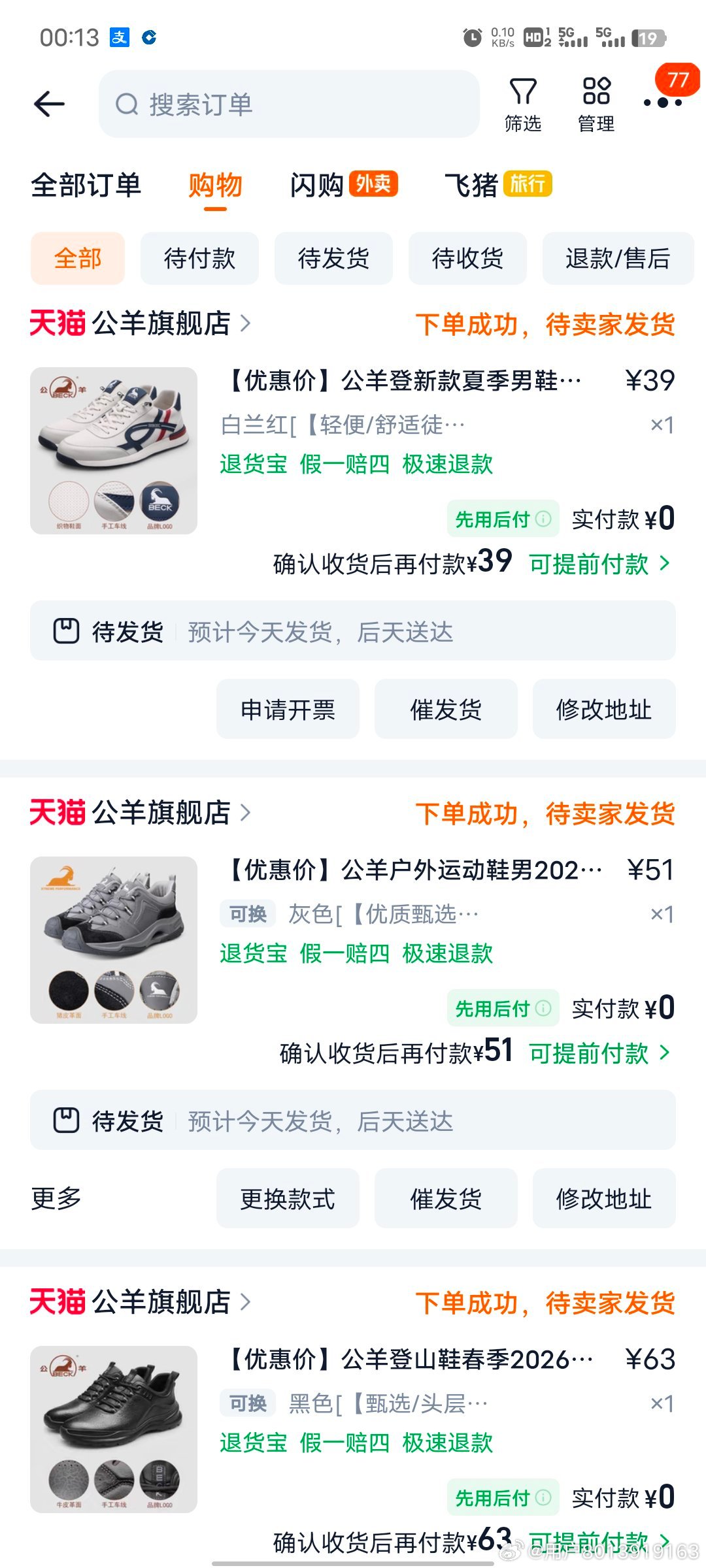Tap 申请开票 to request an invoice
This screenshot has width=706, height=1568.
(x=288, y=709)
